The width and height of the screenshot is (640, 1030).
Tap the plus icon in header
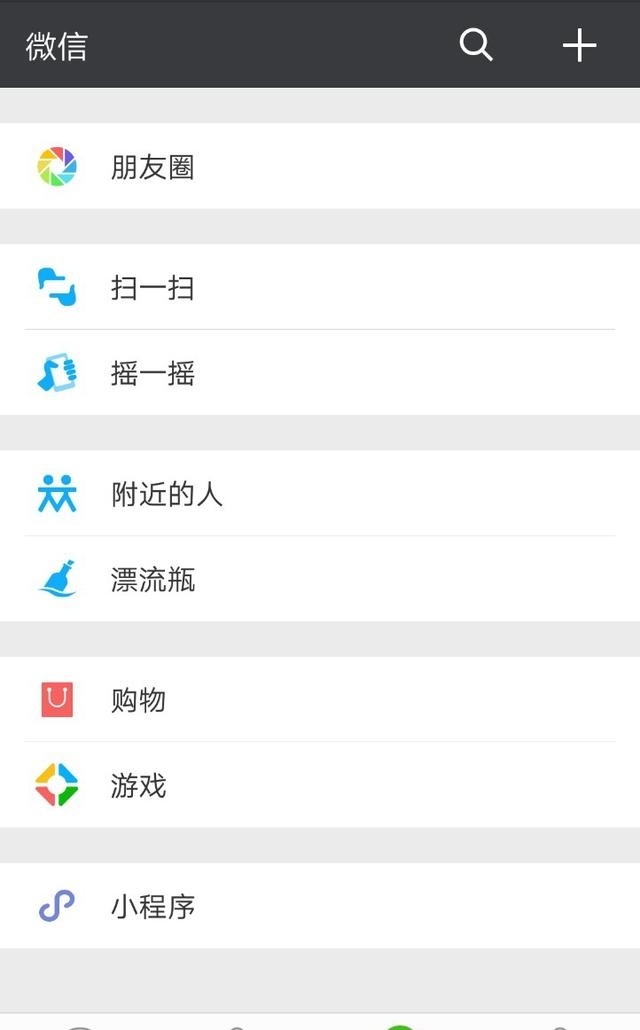(579, 45)
